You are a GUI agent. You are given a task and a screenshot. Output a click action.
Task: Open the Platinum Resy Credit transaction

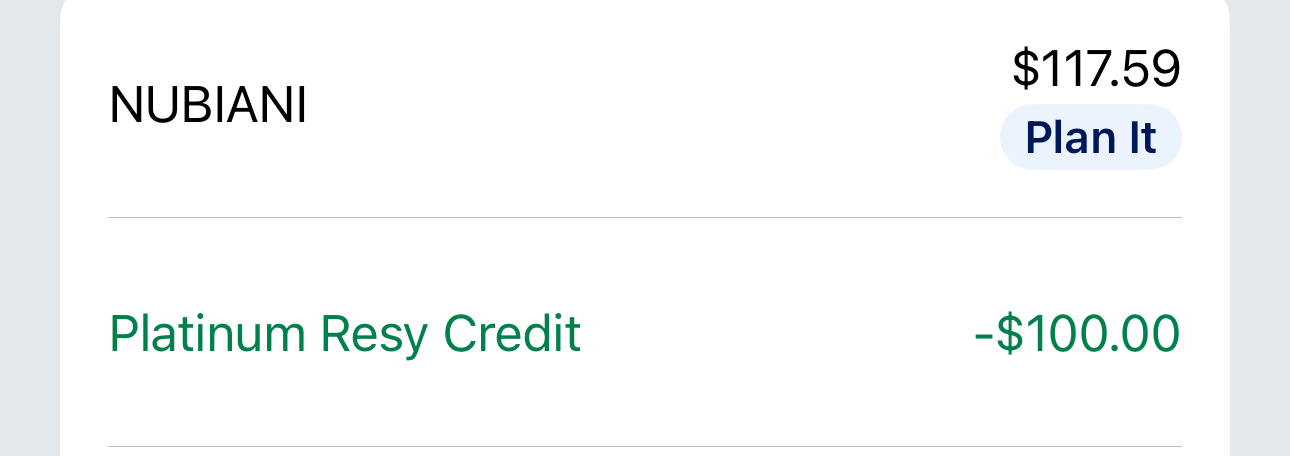[345, 333]
